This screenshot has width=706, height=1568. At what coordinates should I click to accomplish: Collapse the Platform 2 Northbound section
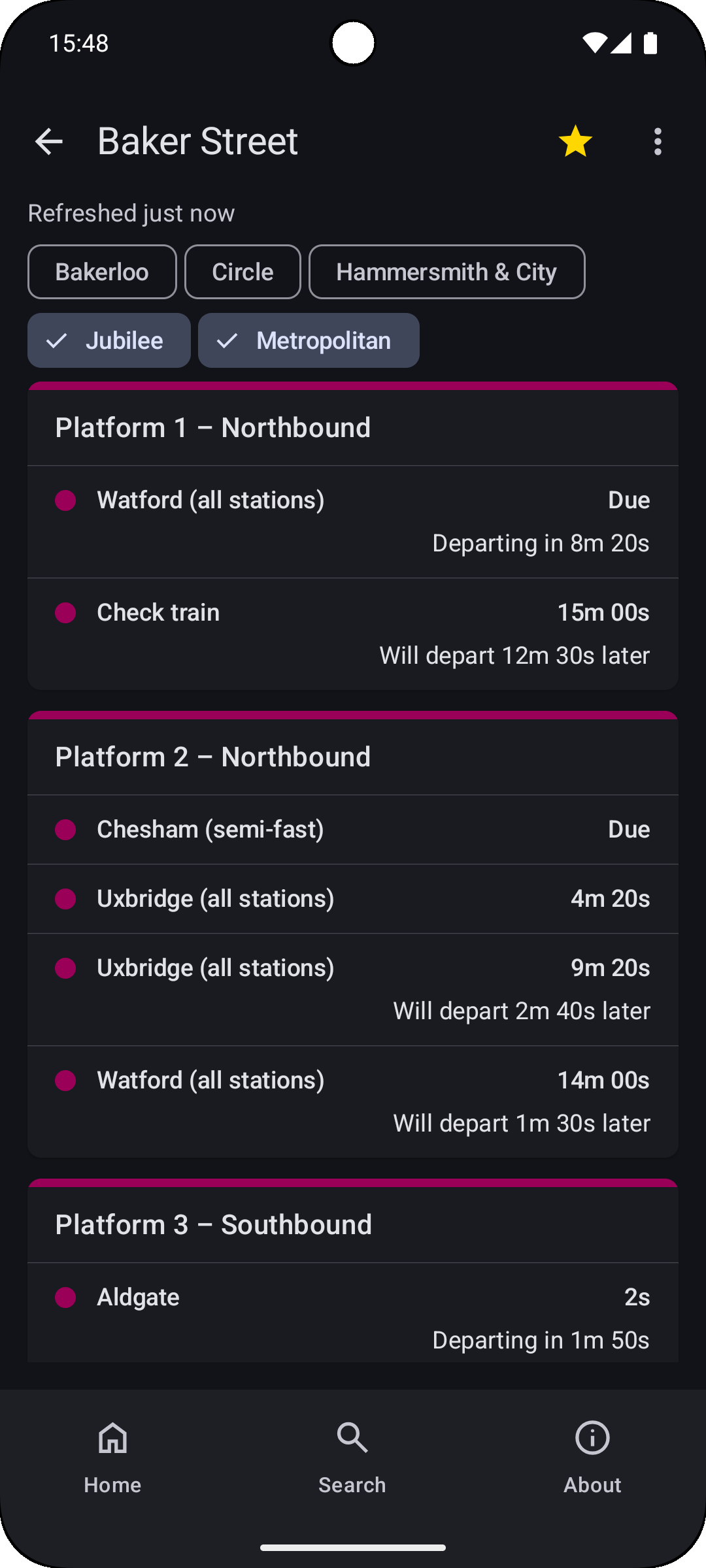[x=212, y=756]
